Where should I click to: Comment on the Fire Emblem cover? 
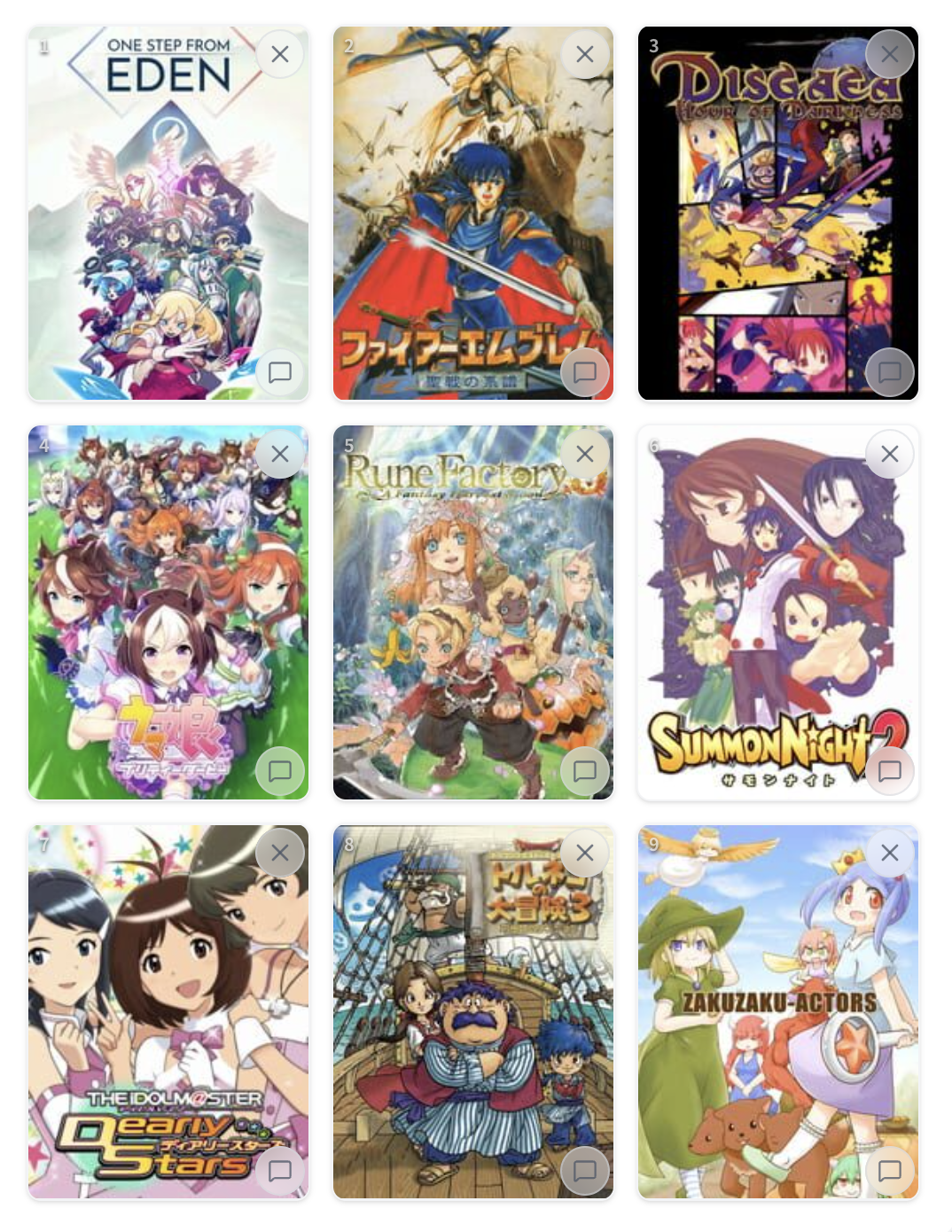(584, 372)
